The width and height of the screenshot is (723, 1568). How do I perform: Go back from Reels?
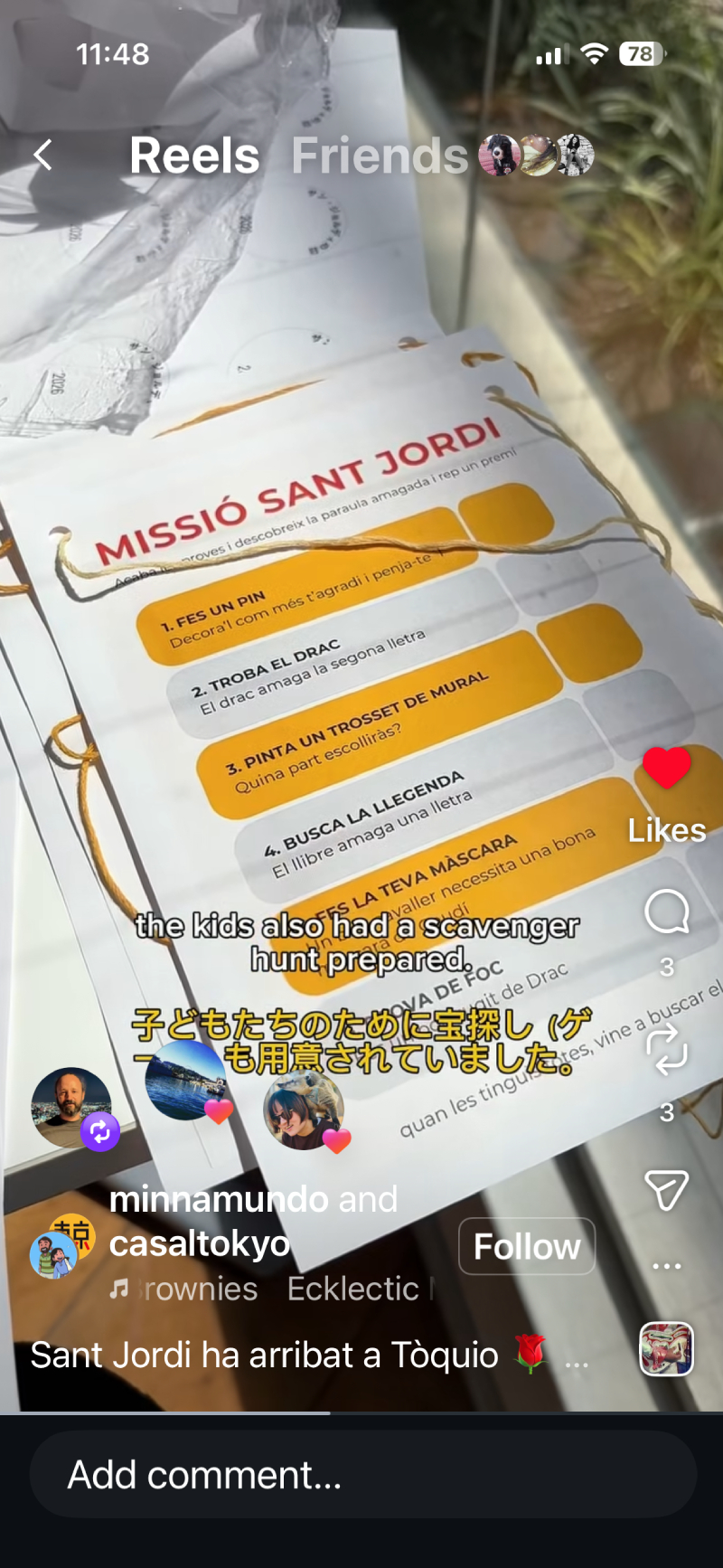coord(42,156)
